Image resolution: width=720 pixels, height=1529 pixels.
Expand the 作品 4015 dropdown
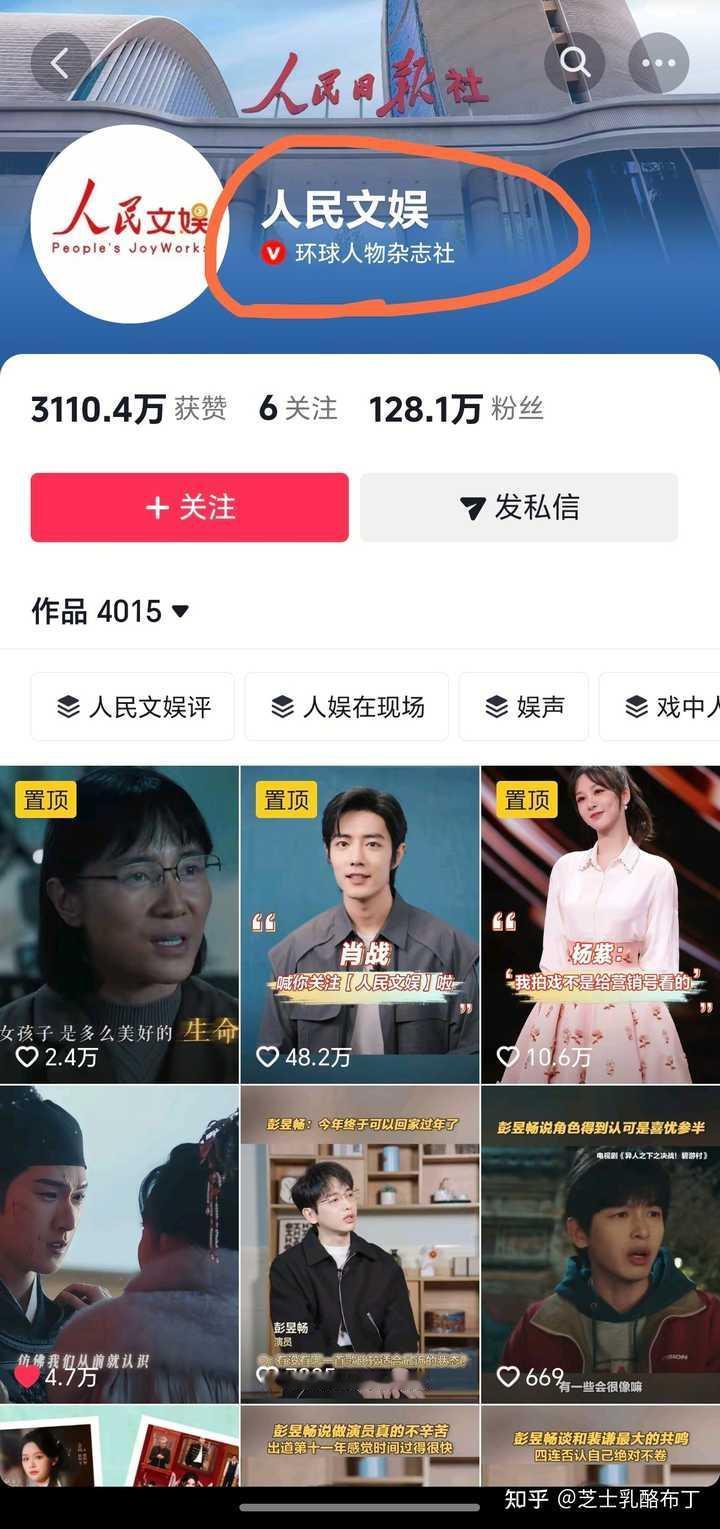pos(181,610)
